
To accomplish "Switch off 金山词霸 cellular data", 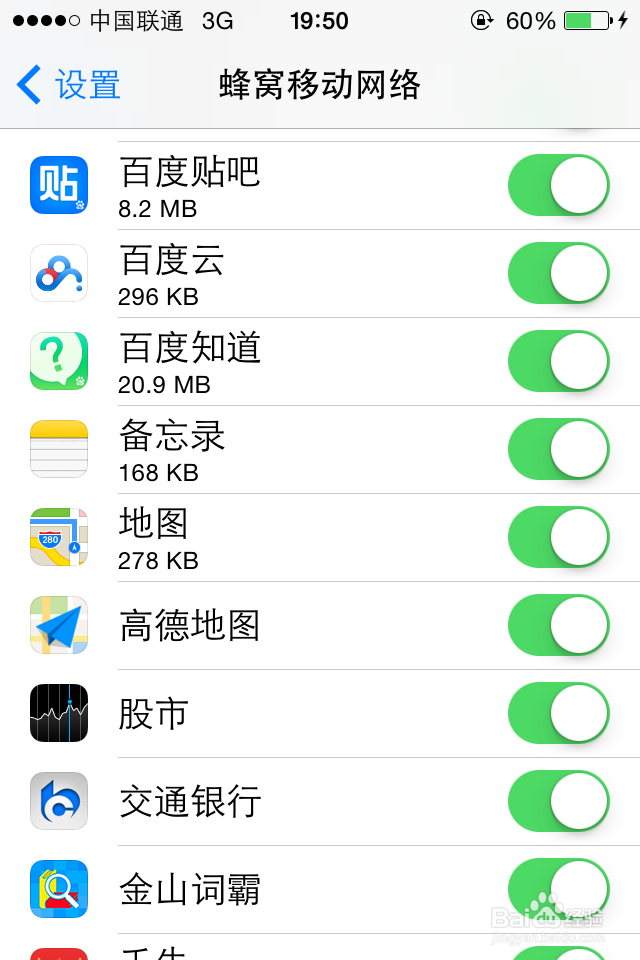I will click(558, 889).
